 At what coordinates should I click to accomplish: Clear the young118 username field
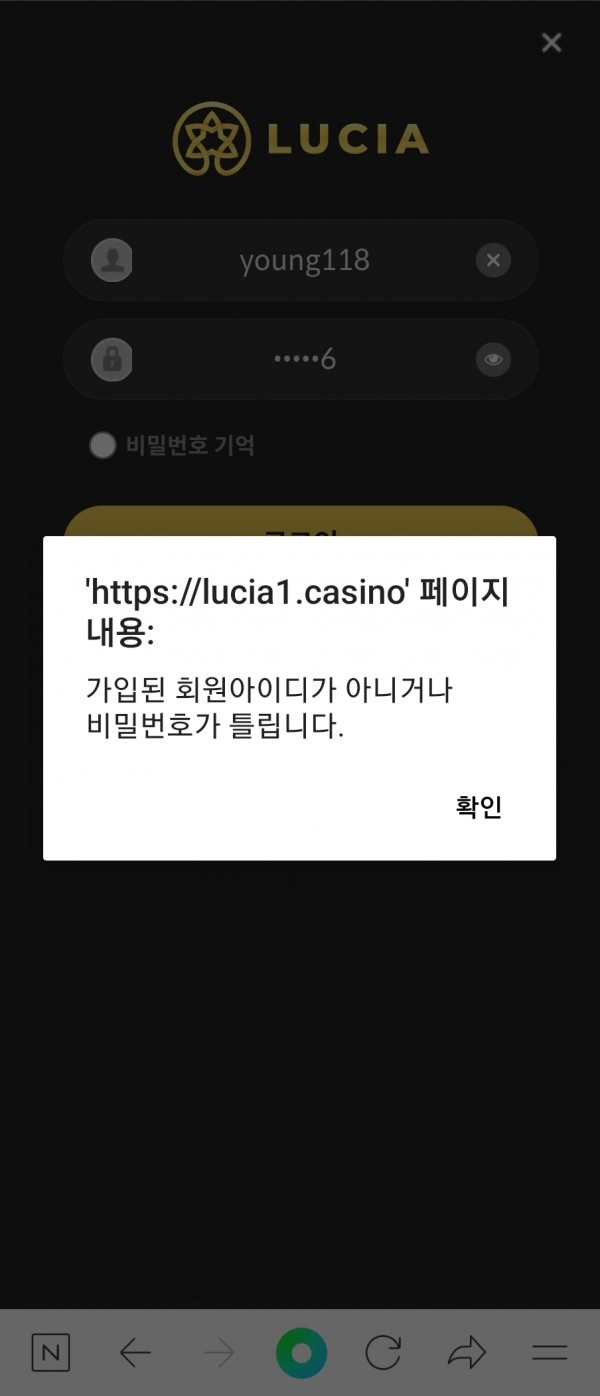tap(492, 261)
